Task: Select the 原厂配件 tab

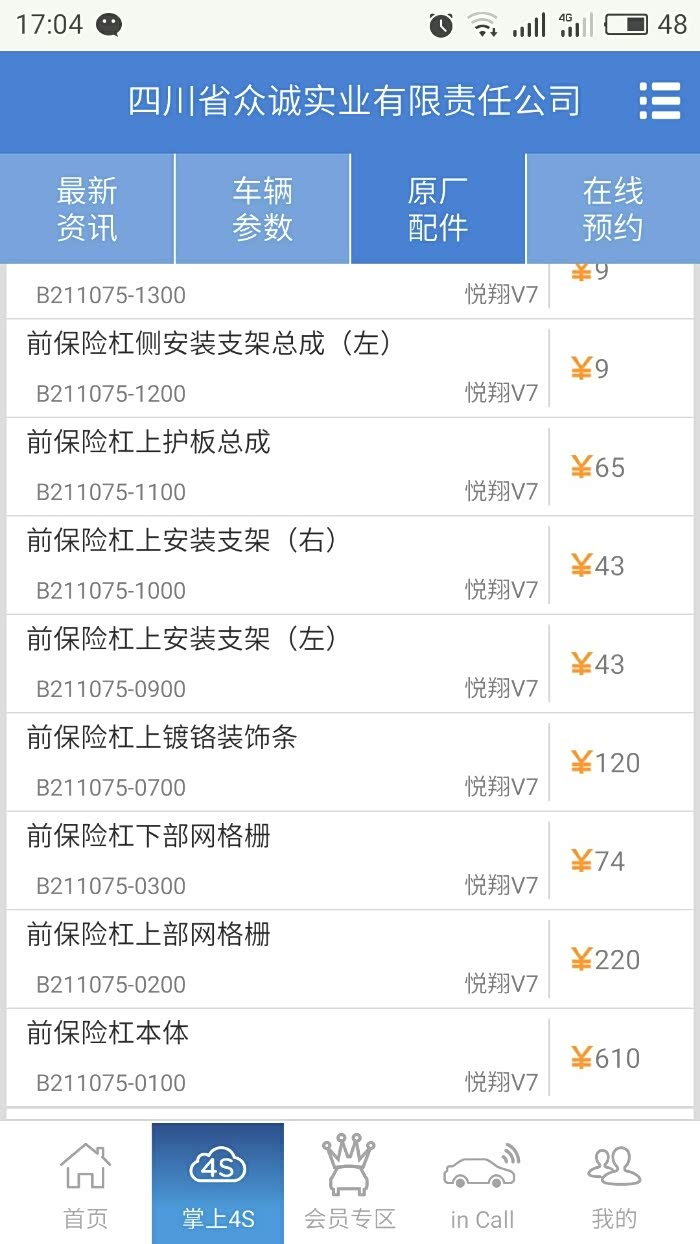Action: [x=438, y=209]
